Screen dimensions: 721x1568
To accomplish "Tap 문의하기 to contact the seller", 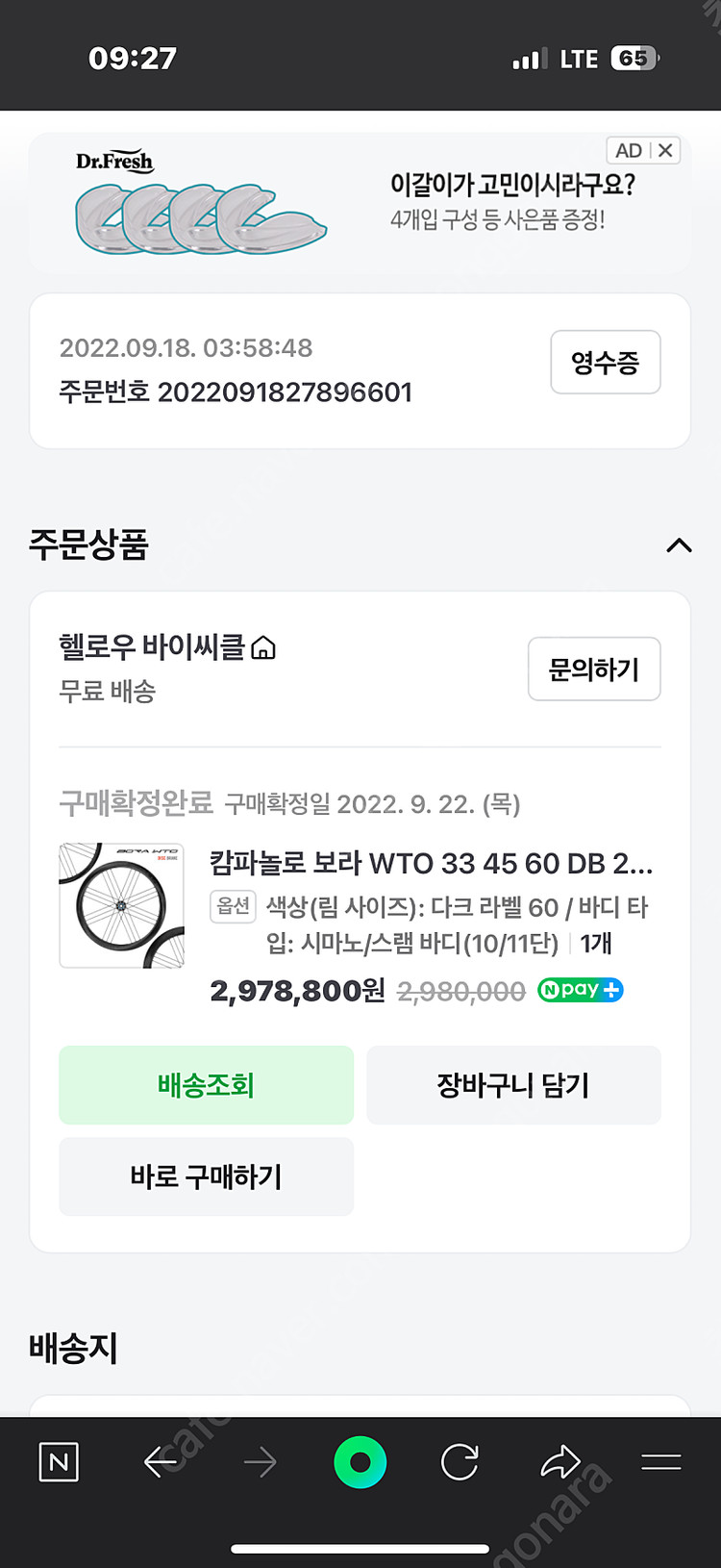I will tap(593, 669).
